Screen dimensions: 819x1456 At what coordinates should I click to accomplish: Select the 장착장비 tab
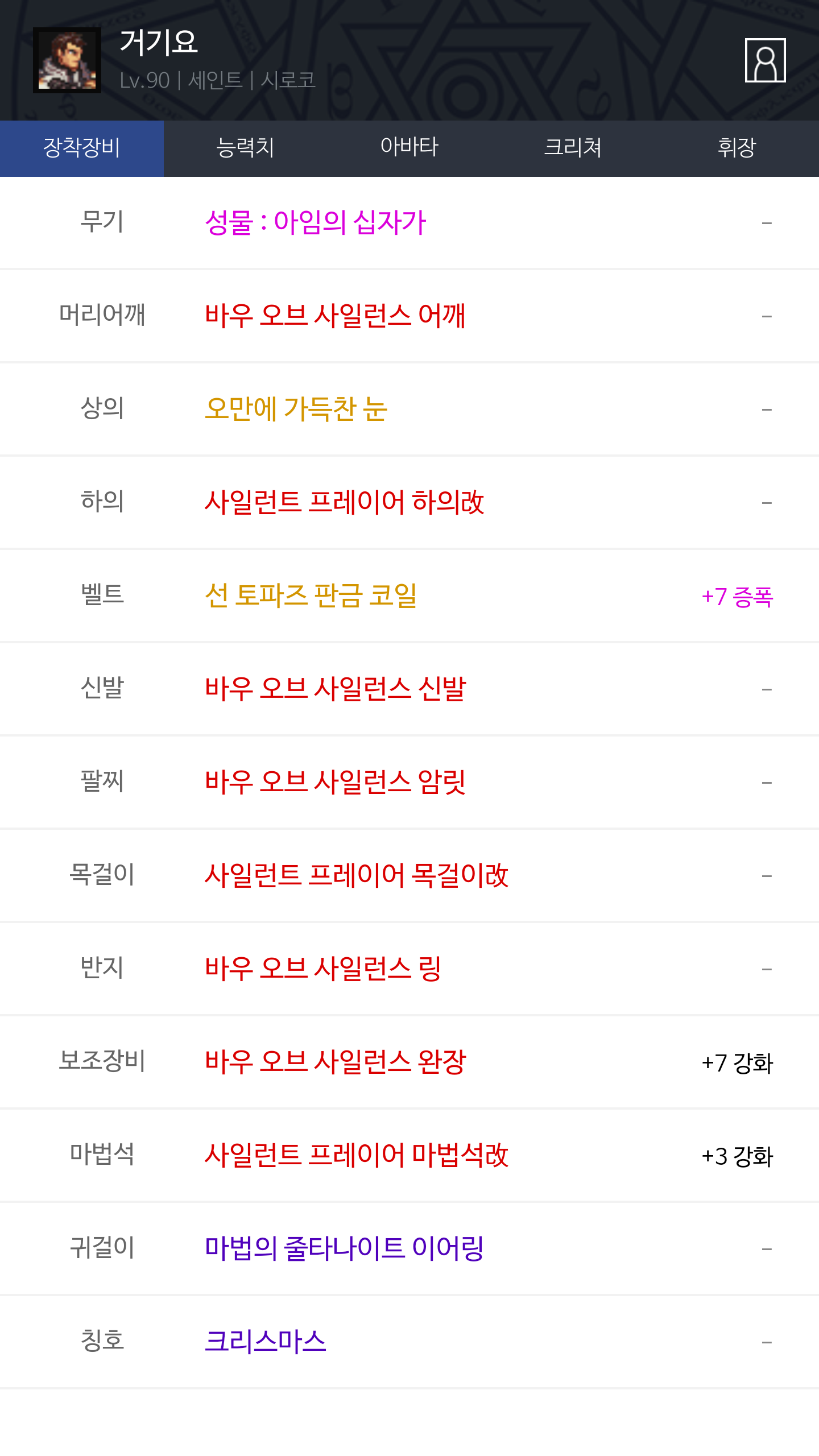(82, 148)
